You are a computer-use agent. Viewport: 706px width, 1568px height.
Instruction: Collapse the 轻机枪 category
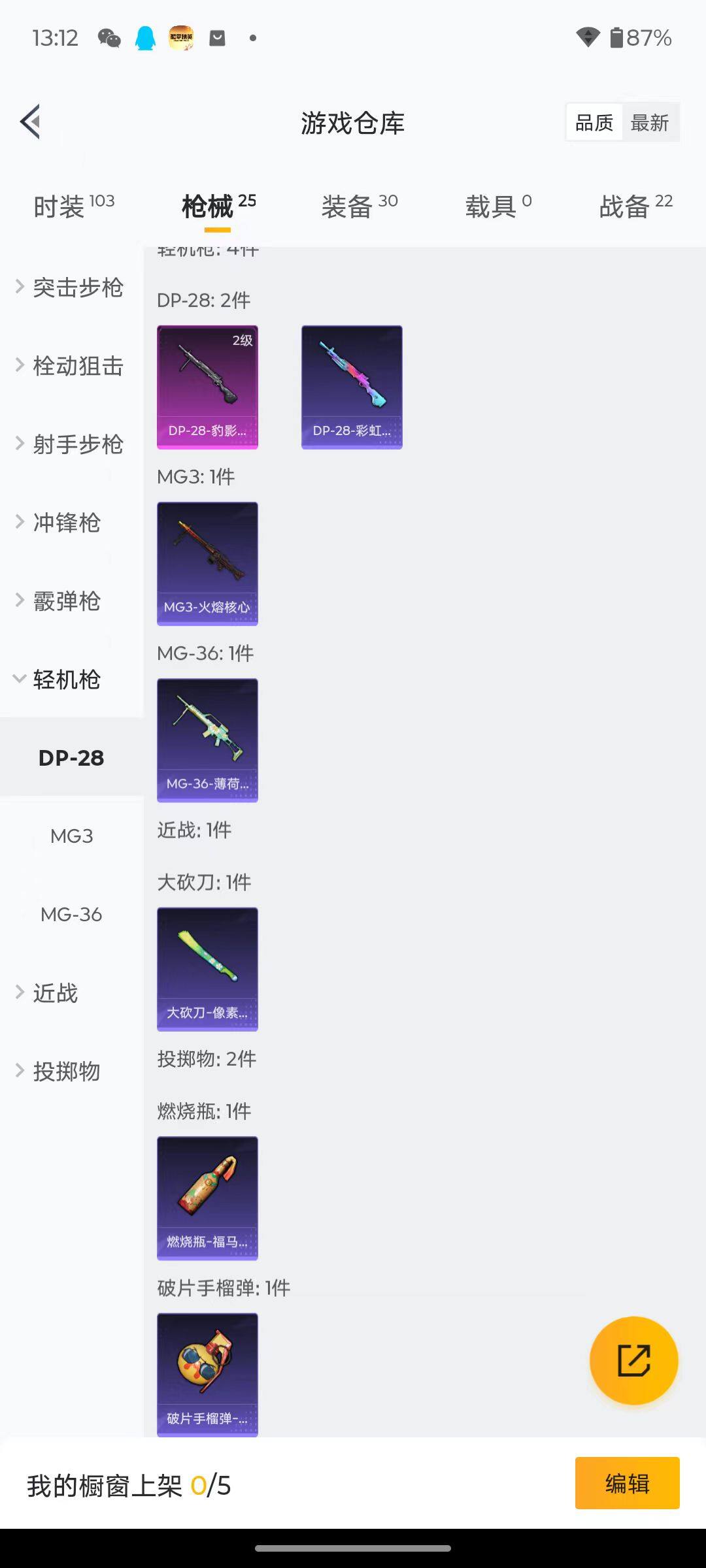(65, 679)
